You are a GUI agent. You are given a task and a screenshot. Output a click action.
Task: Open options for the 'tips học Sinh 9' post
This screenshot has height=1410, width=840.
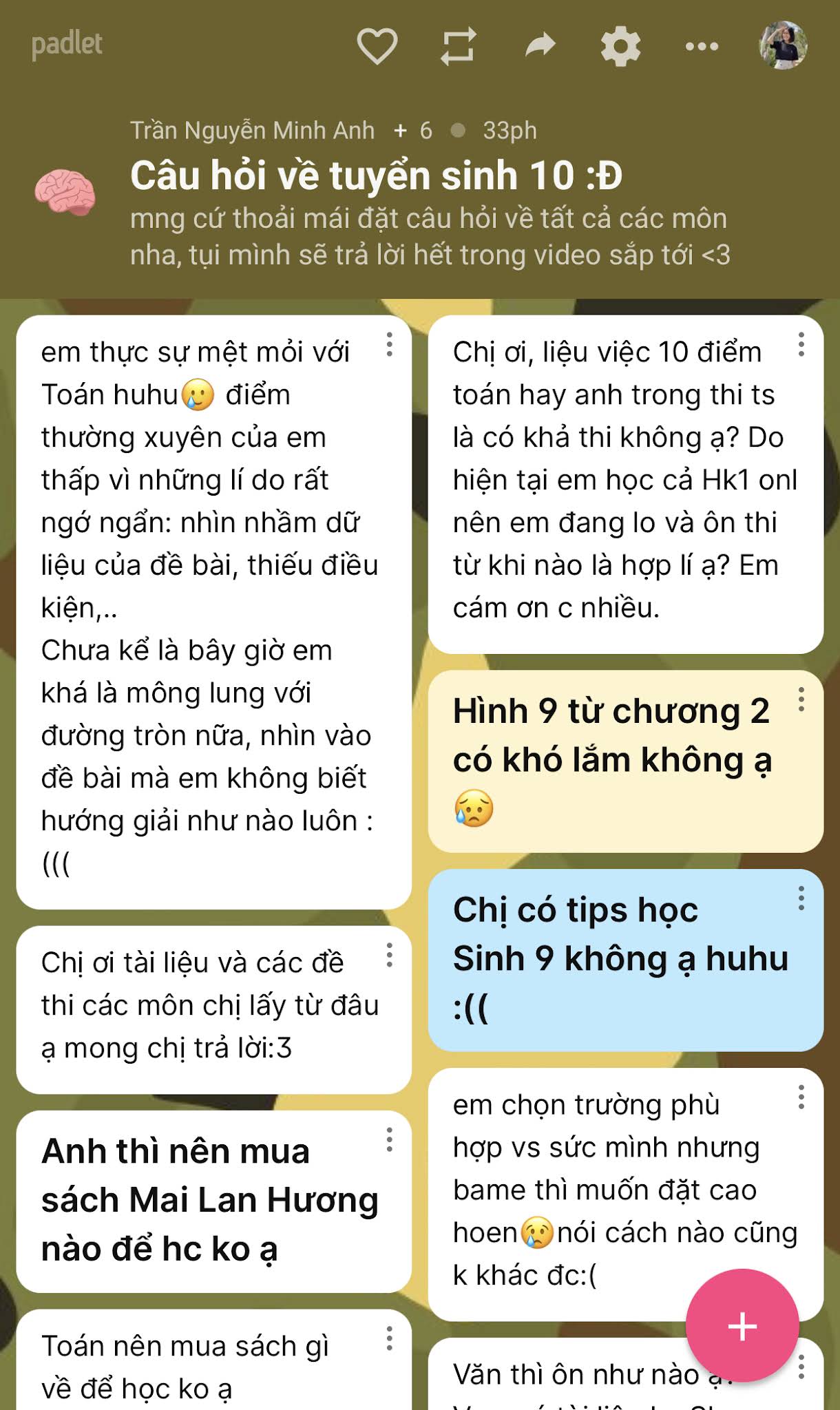[x=801, y=899]
